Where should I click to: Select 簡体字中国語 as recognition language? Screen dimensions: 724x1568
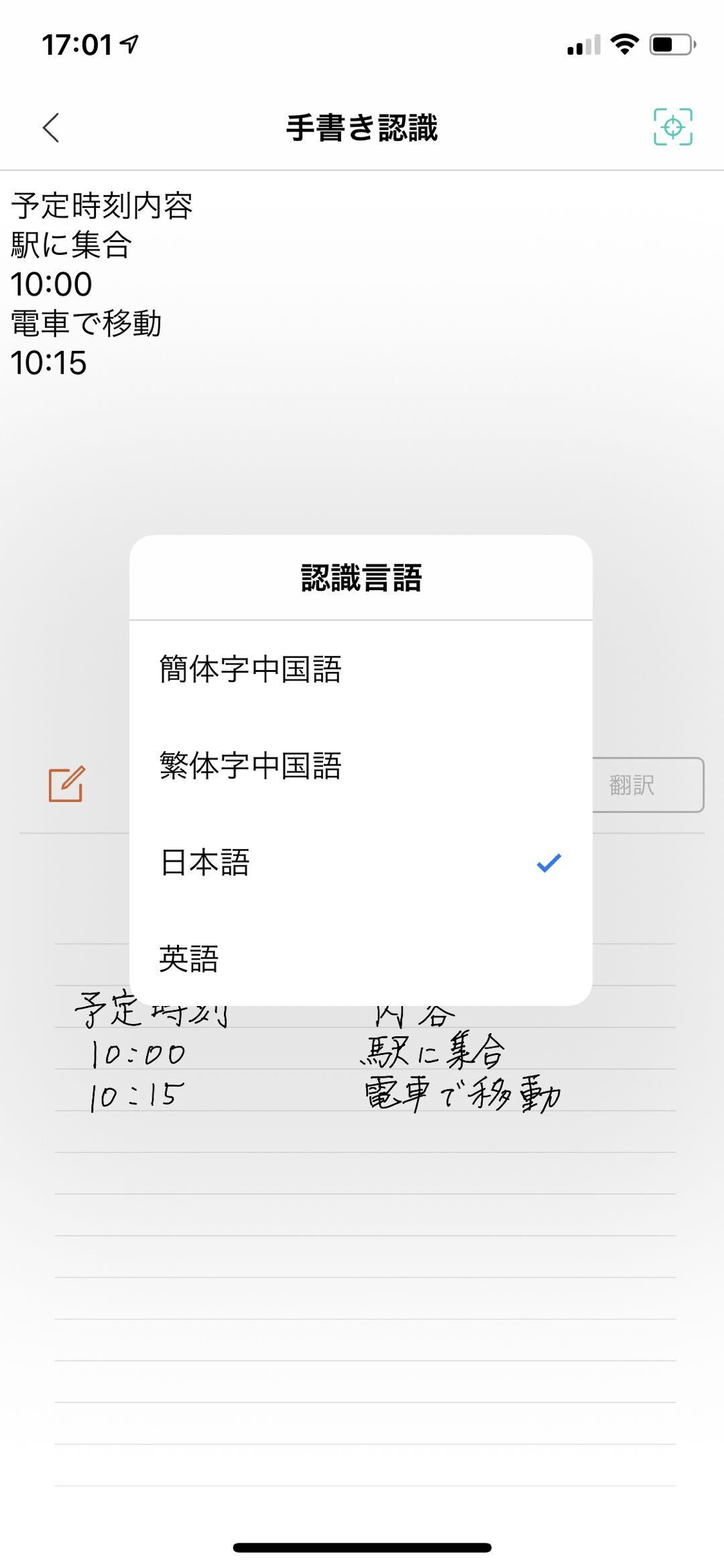click(361, 669)
